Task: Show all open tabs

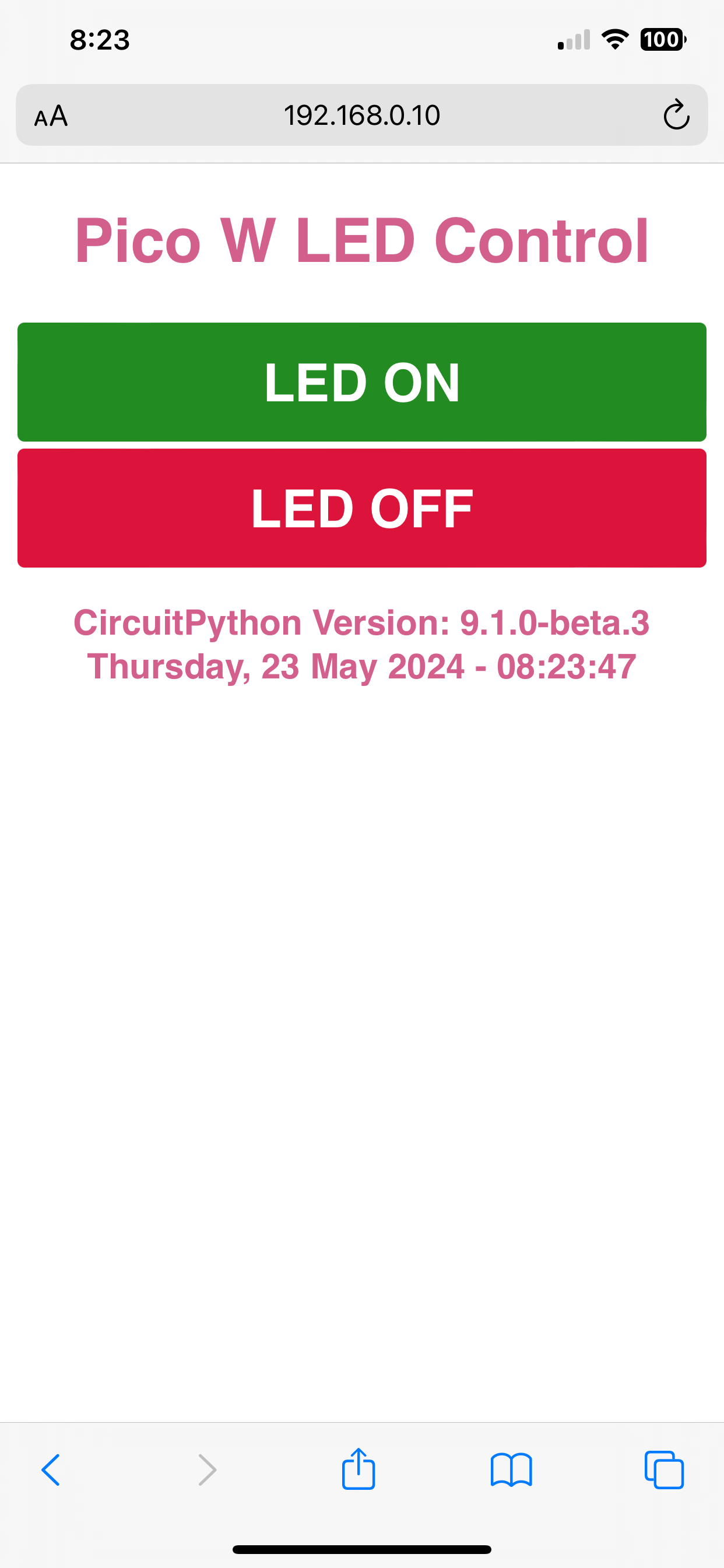Action: coord(664,1470)
